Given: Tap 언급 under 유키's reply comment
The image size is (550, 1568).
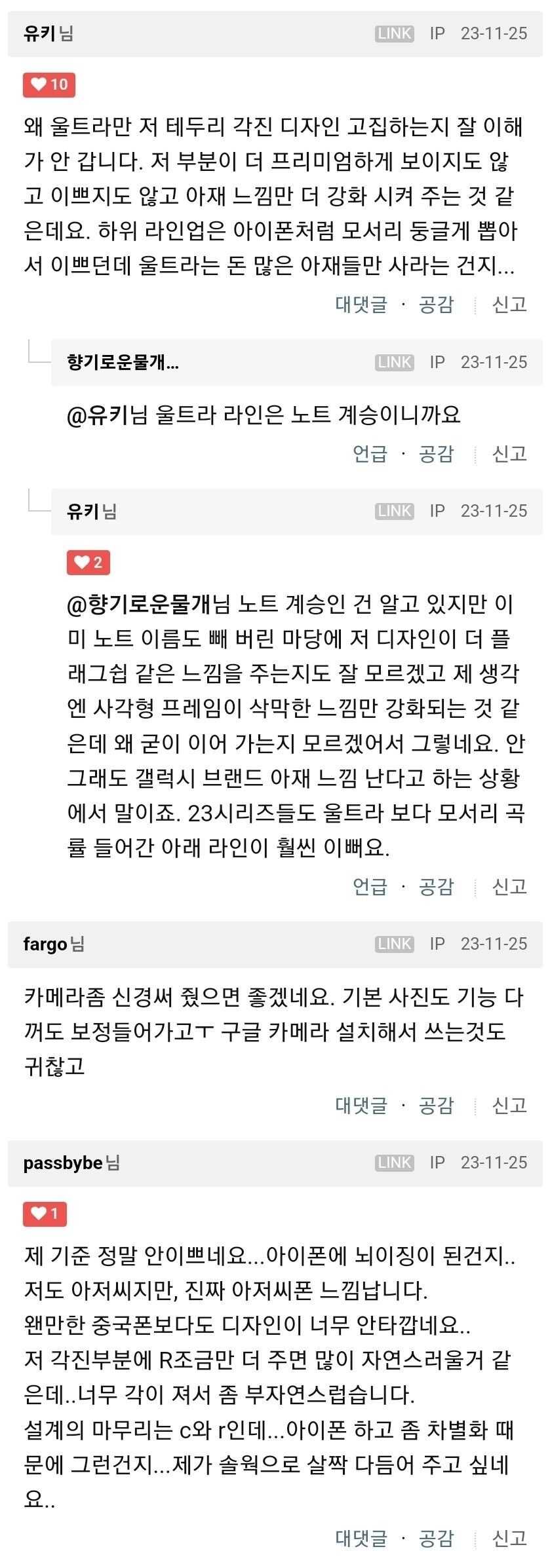Looking at the screenshot, I should click(x=370, y=886).
